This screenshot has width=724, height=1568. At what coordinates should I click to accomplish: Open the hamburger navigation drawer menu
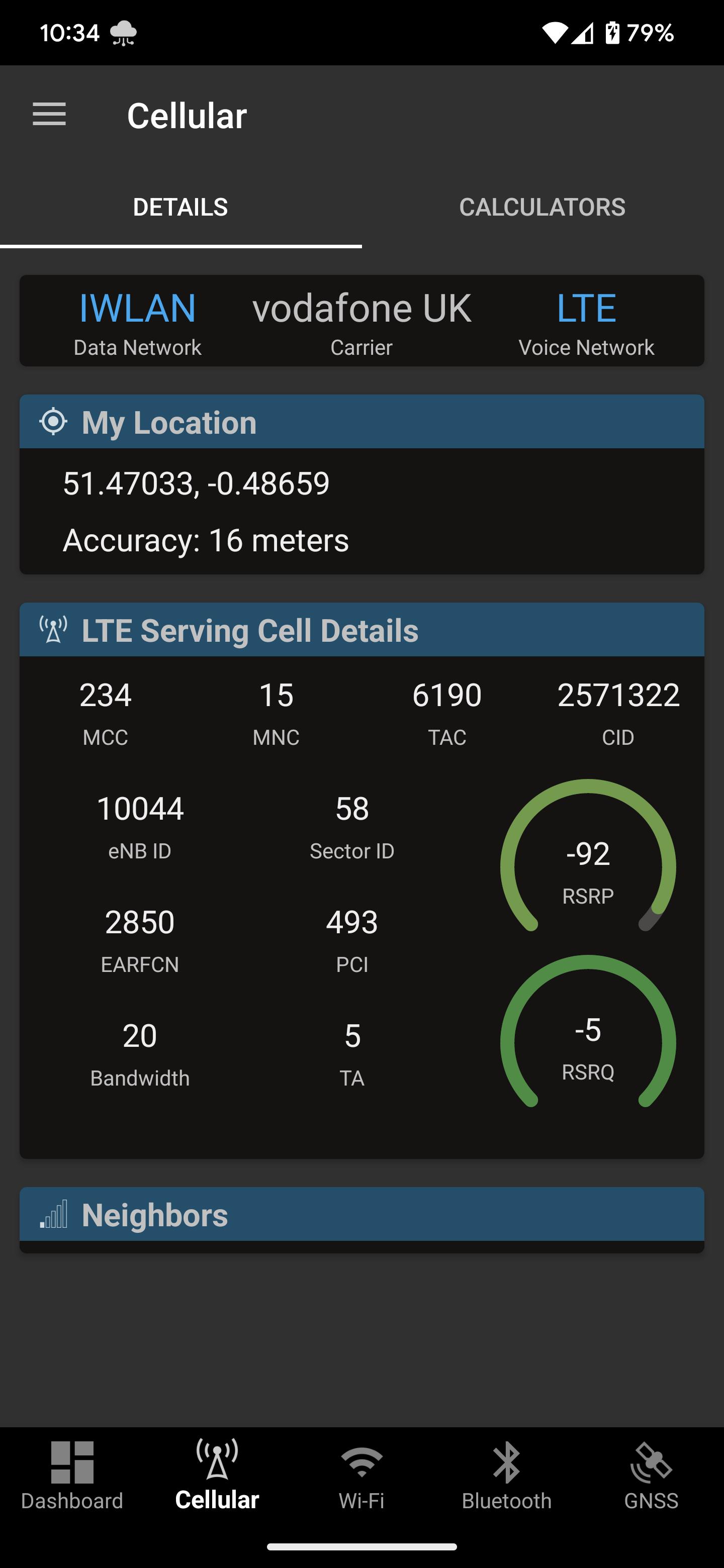point(49,115)
